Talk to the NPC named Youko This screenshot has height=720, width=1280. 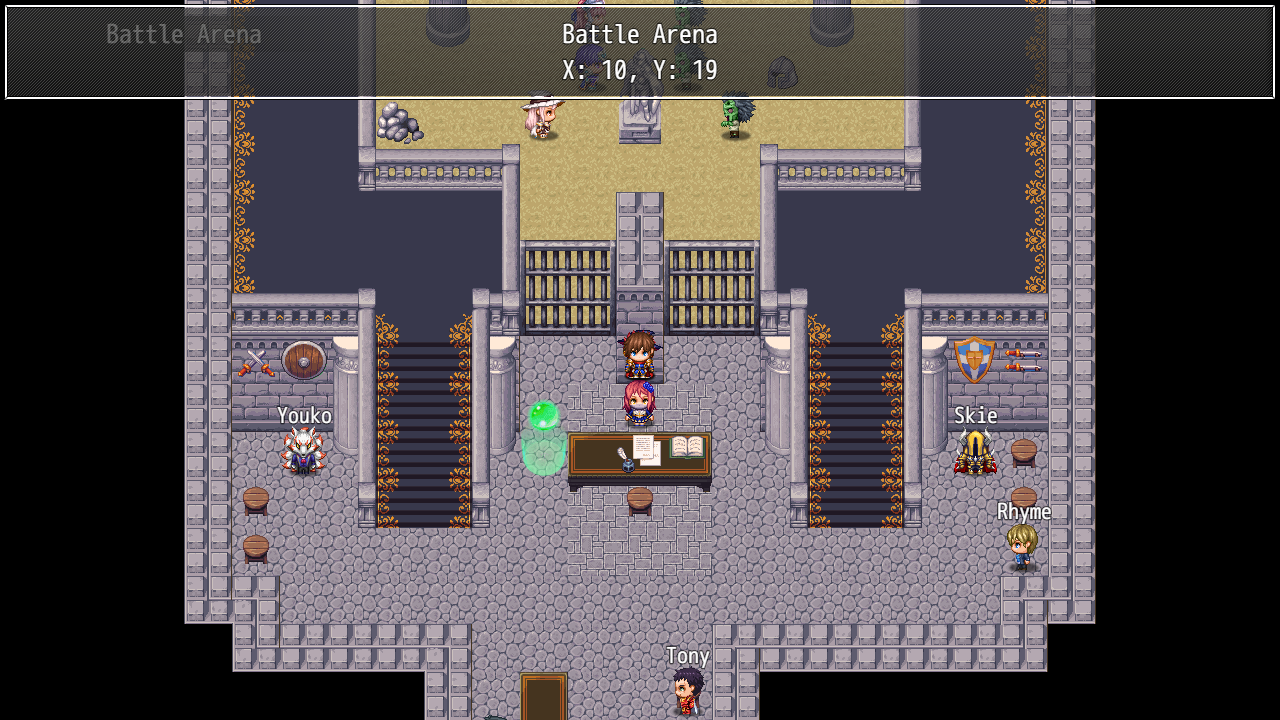303,451
